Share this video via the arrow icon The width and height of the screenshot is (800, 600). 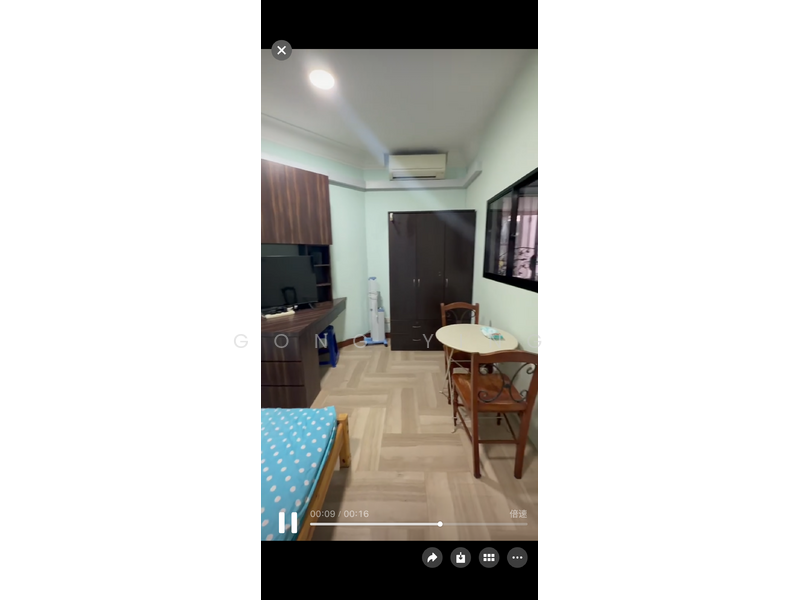[x=432, y=558]
